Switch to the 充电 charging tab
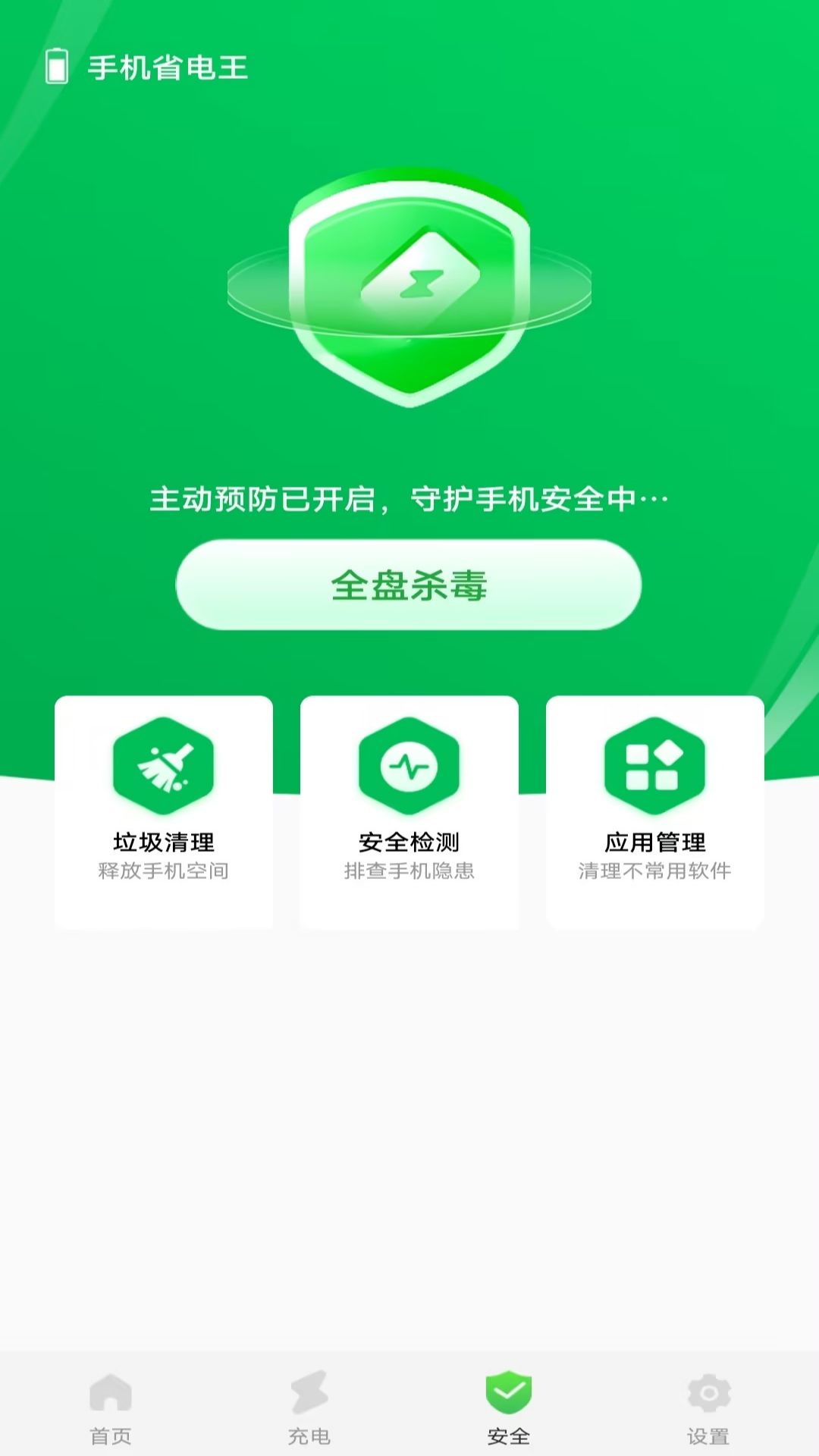819x1456 pixels. point(309,1409)
